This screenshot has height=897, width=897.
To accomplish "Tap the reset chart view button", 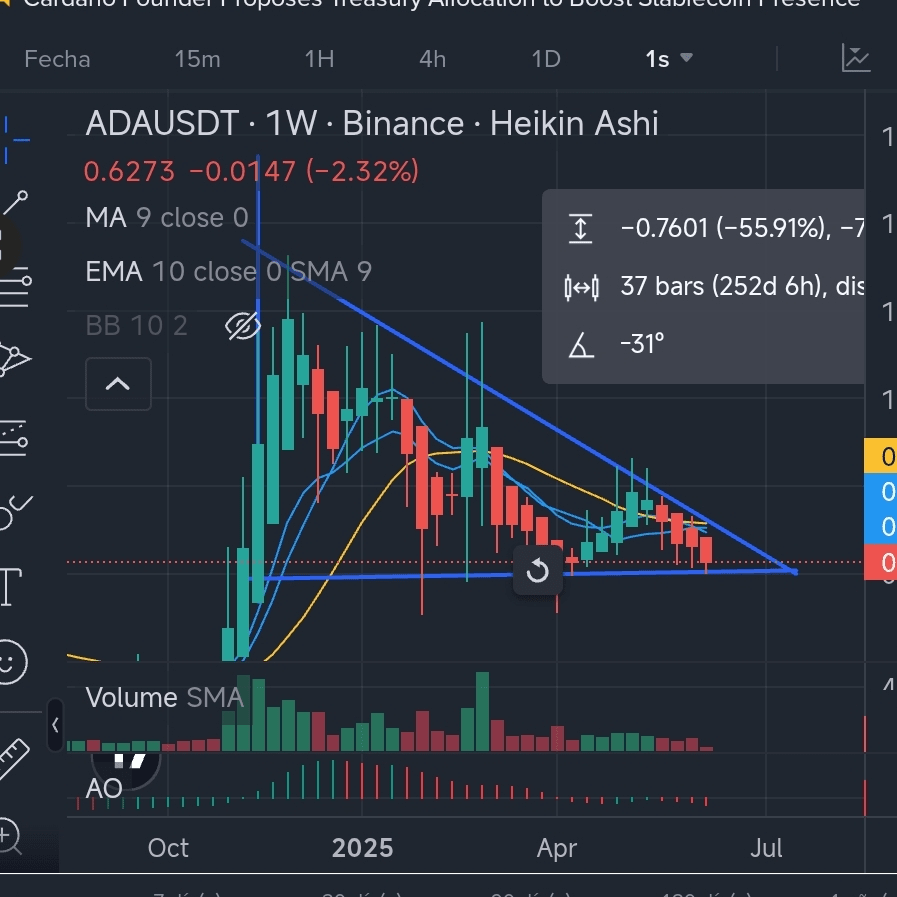I will click(x=538, y=571).
